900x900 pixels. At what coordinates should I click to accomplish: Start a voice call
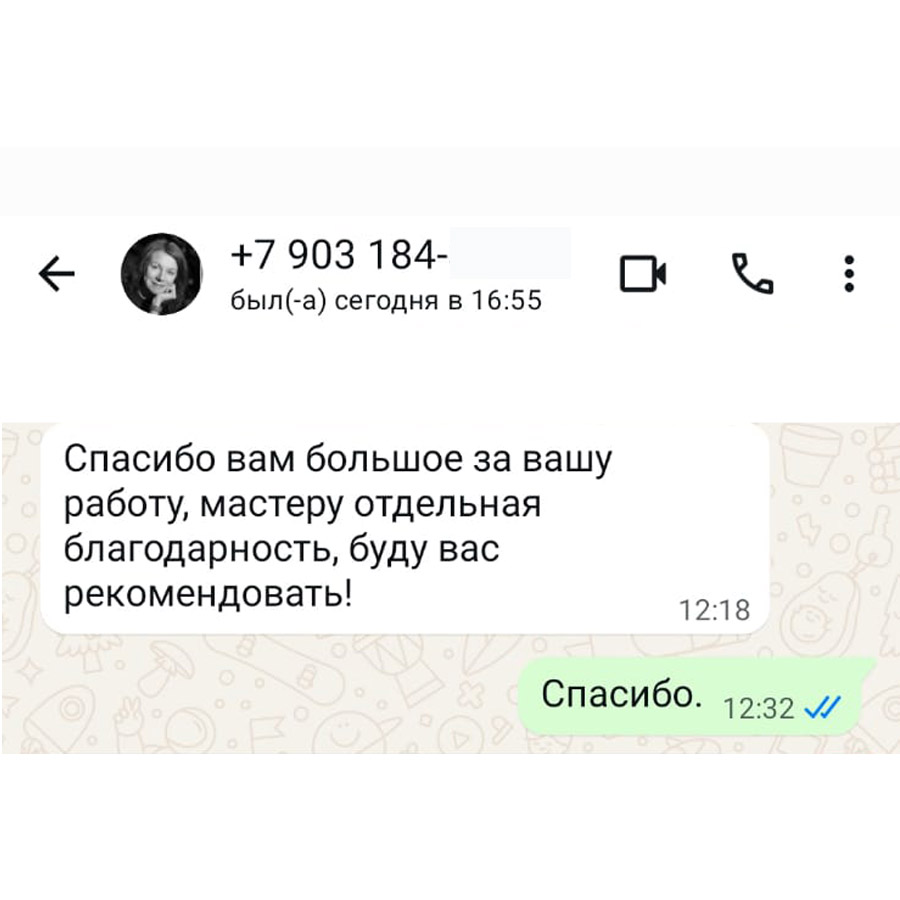(x=752, y=273)
